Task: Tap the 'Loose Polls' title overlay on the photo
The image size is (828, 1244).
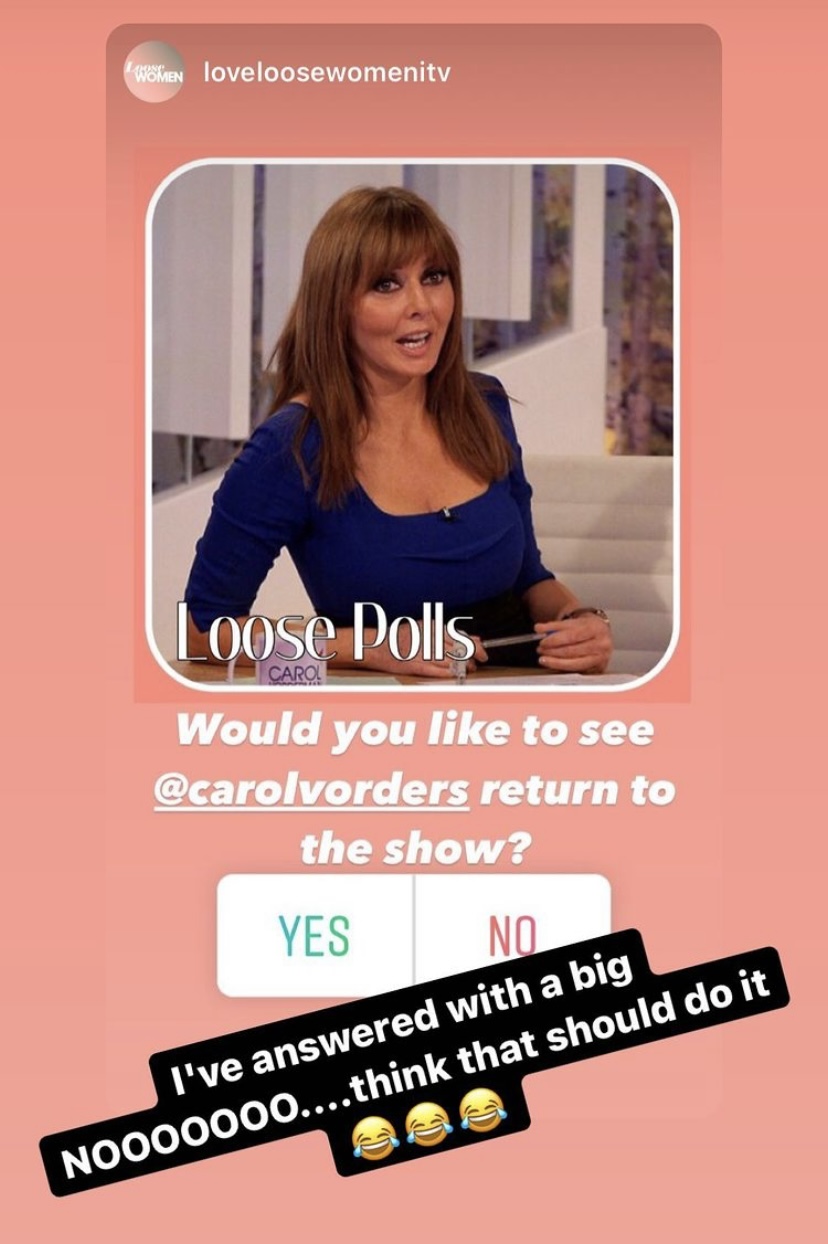Action: [x=325, y=630]
